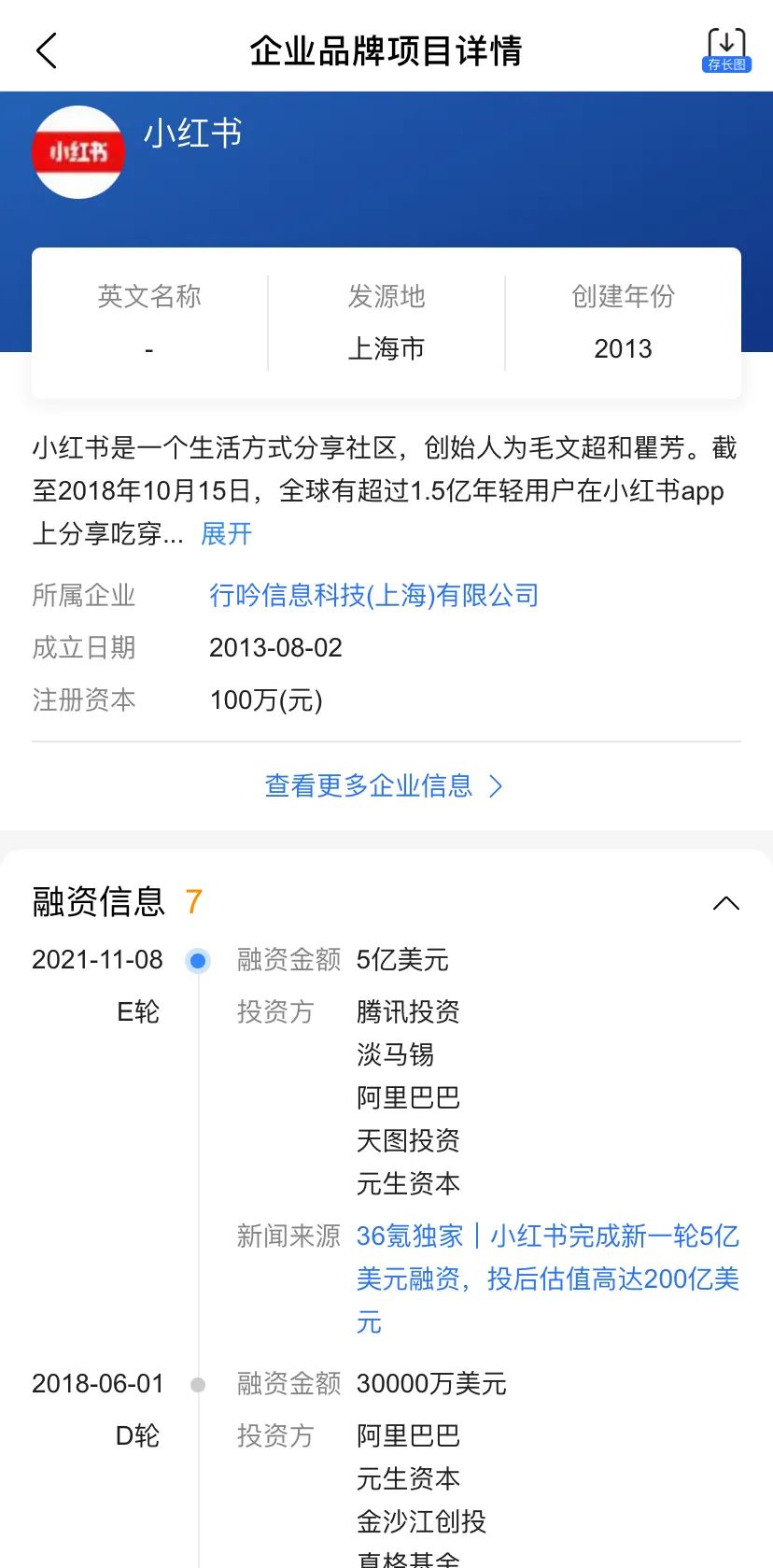
Task: View more company info via 查看更多企业信息
Action: pyautogui.click(x=383, y=786)
